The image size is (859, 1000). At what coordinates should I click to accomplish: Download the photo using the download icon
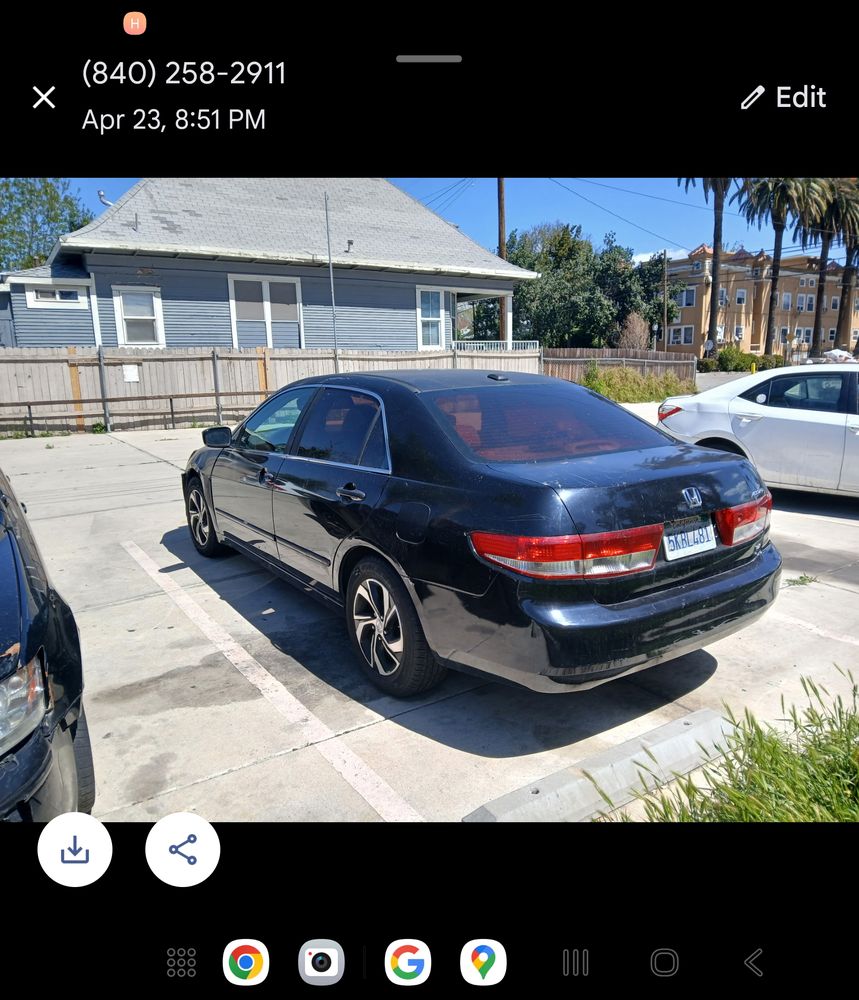tap(74, 850)
